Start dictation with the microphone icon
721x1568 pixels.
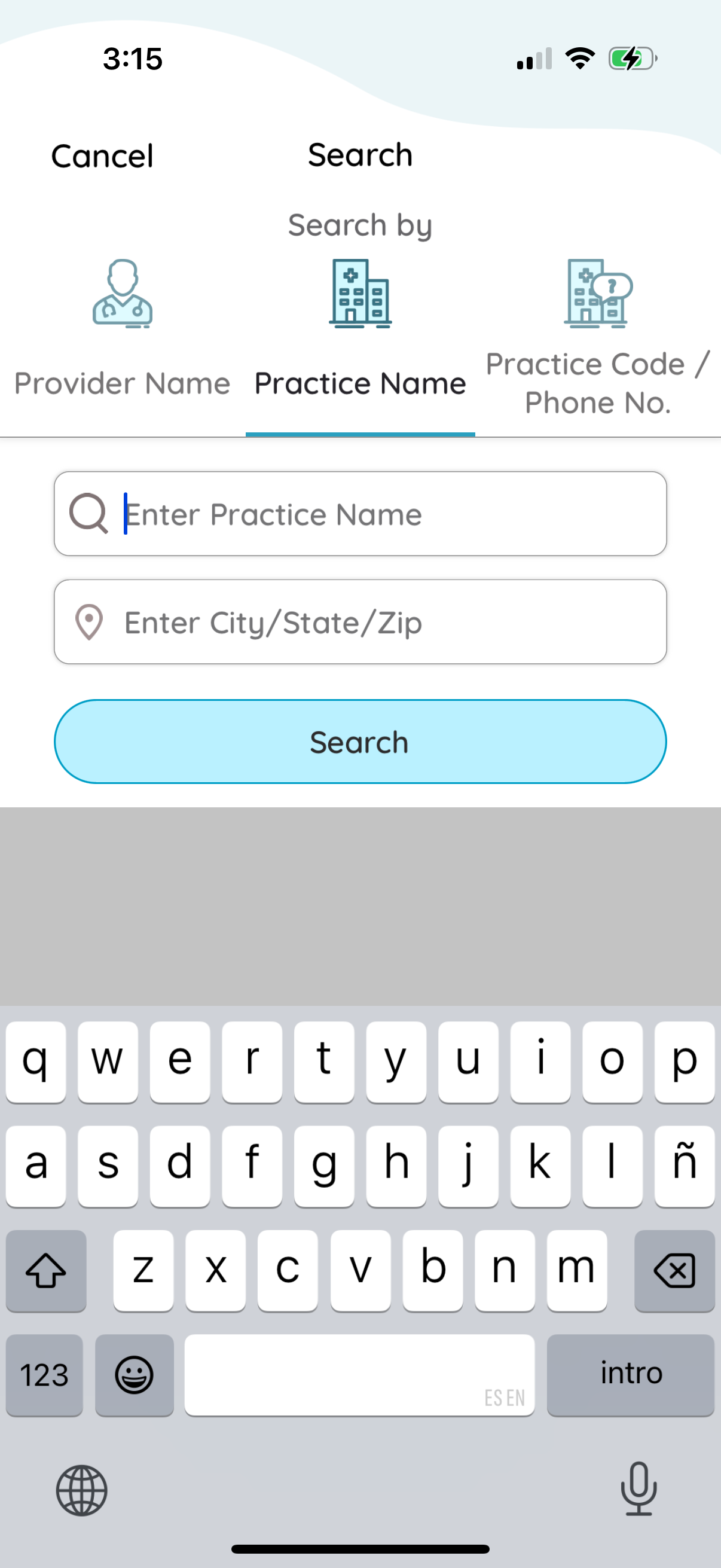pos(639,1490)
